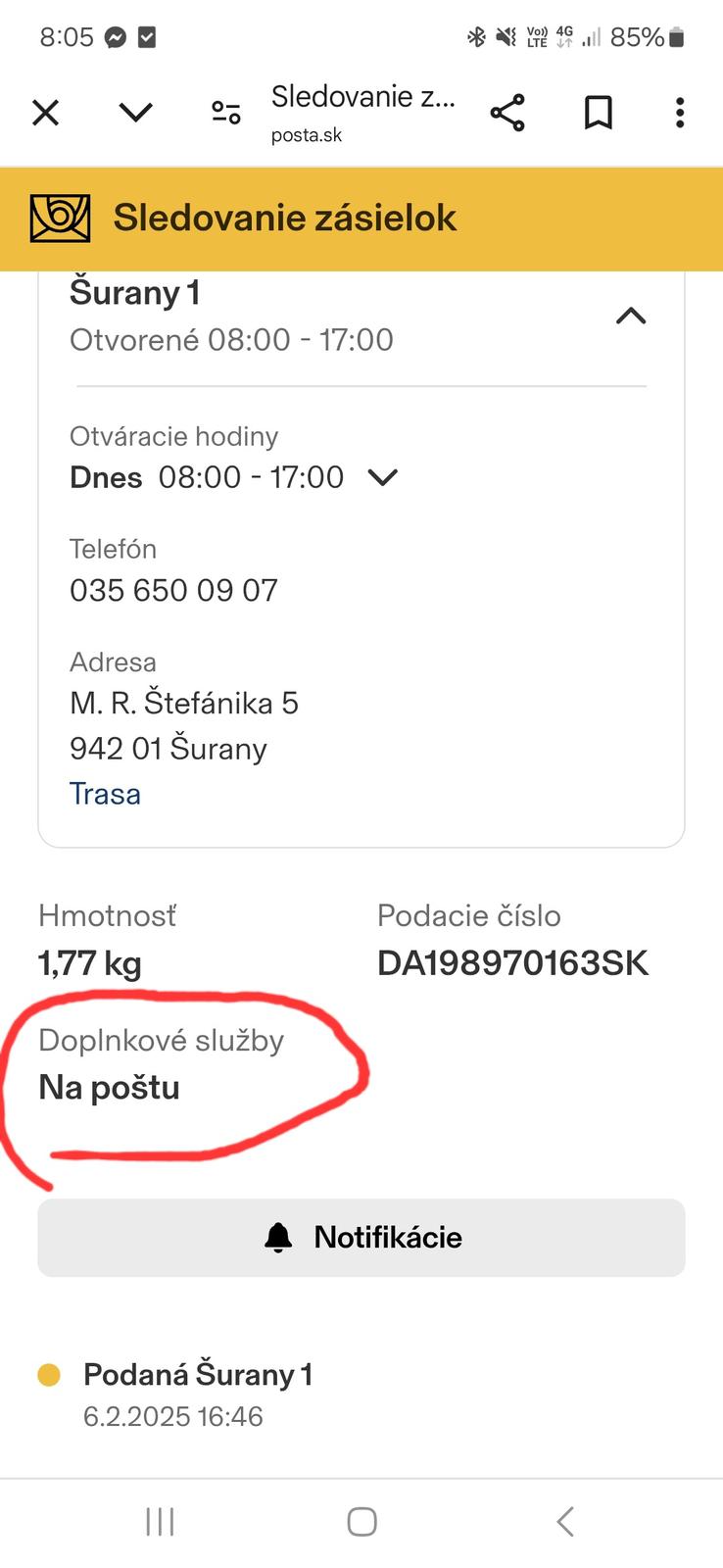Go back using the system back button
723x1568 pixels.
[564, 1521]
